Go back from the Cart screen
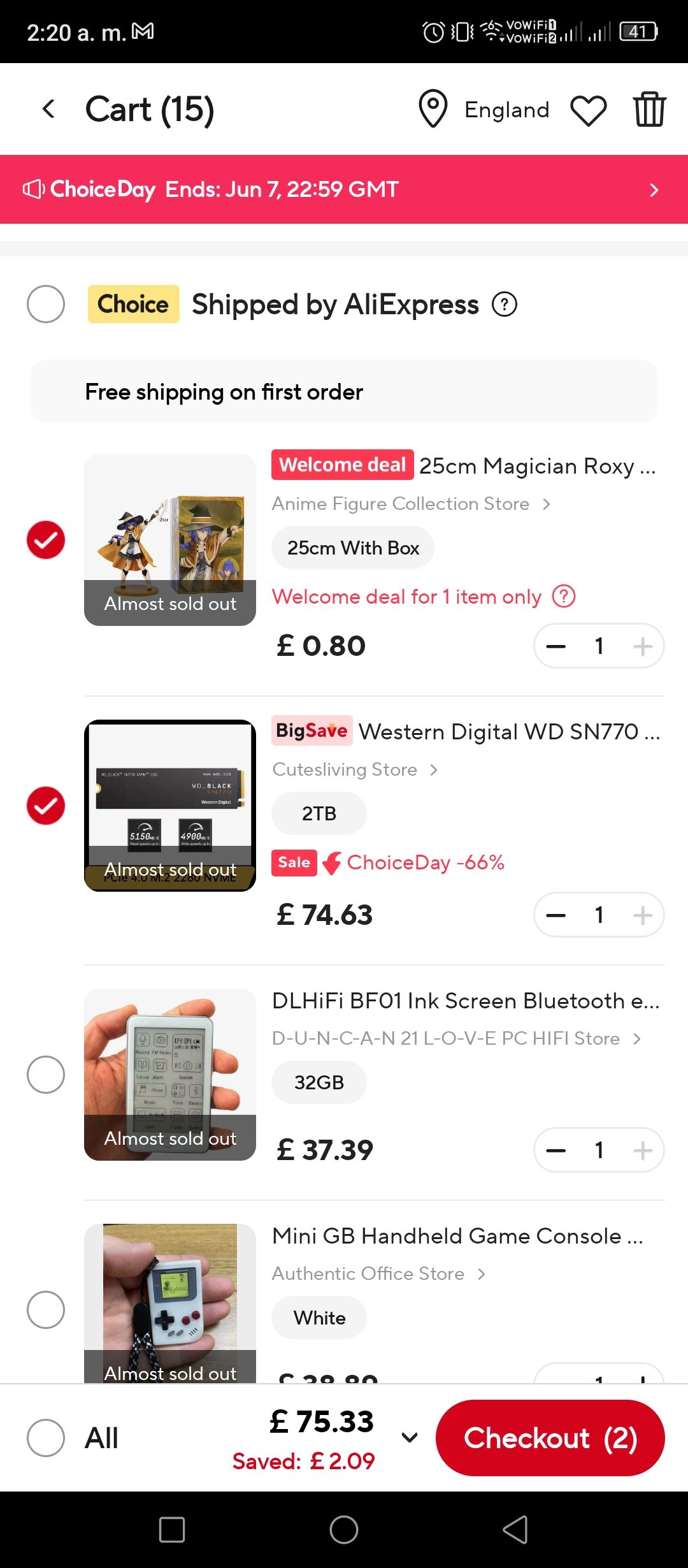 (48, 109)
